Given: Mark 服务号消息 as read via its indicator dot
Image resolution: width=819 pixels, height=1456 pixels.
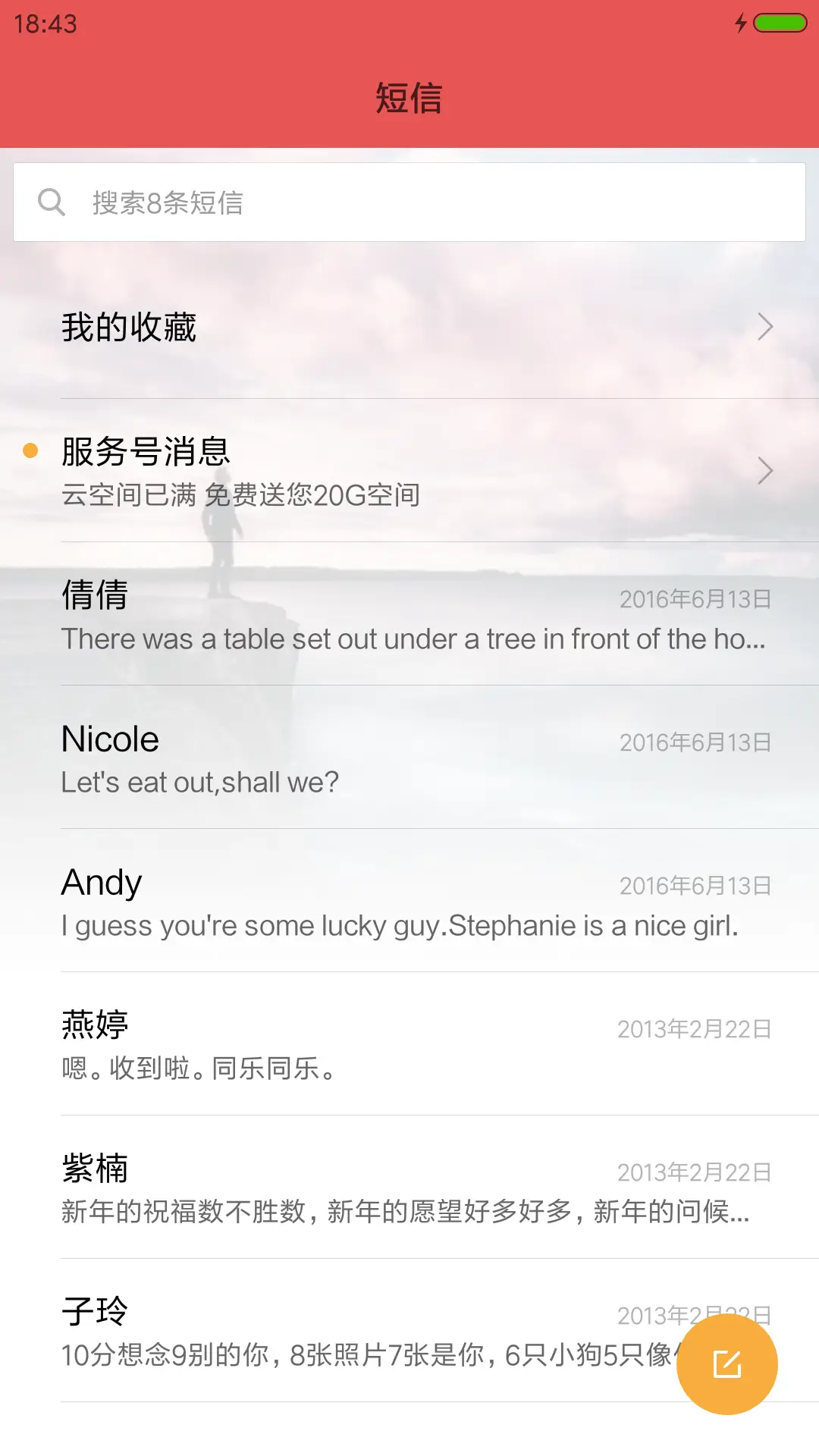Looking at the screenshot, I should [x=29, y=451].
